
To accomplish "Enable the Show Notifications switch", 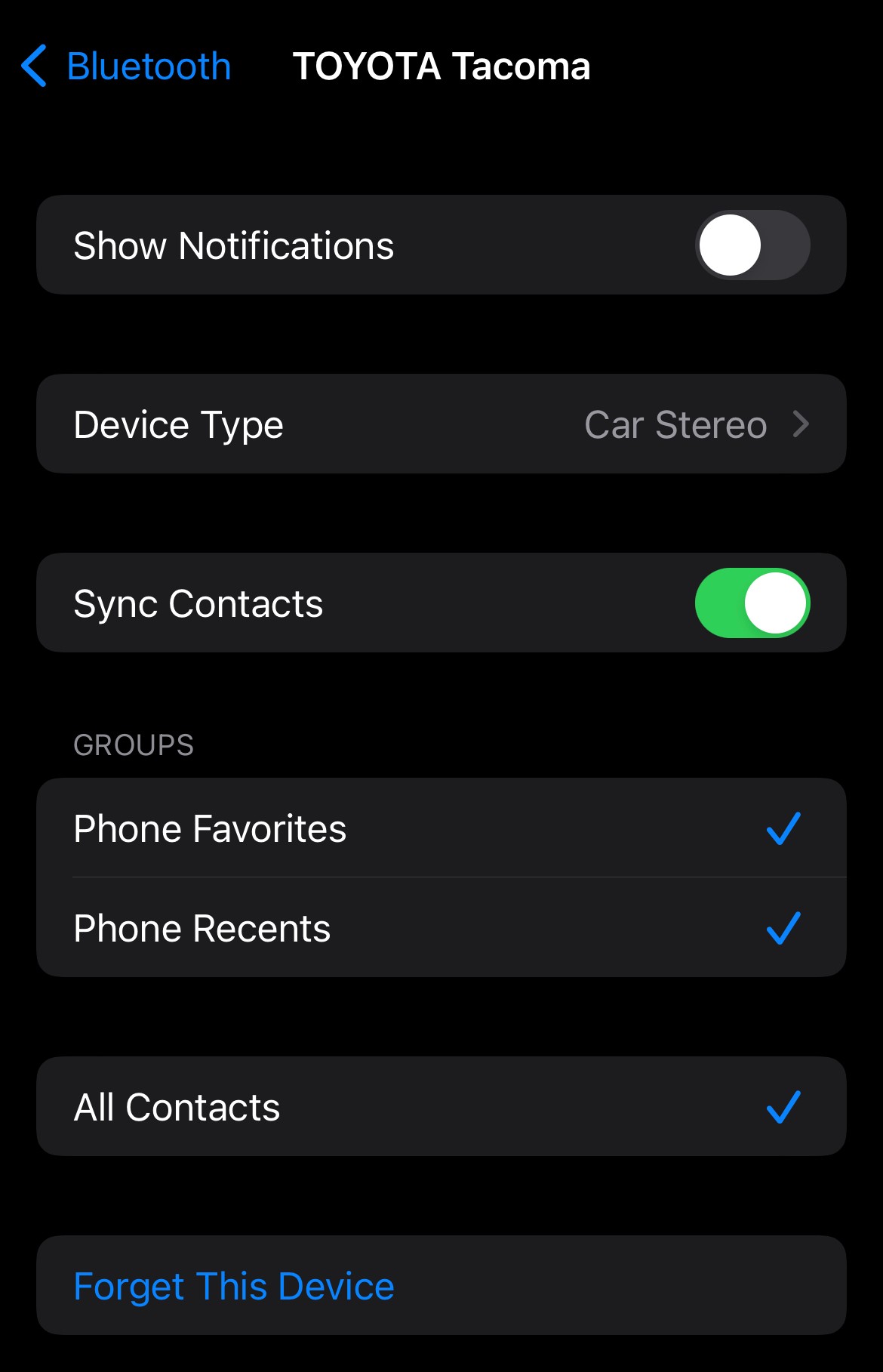I will (752, 245).
